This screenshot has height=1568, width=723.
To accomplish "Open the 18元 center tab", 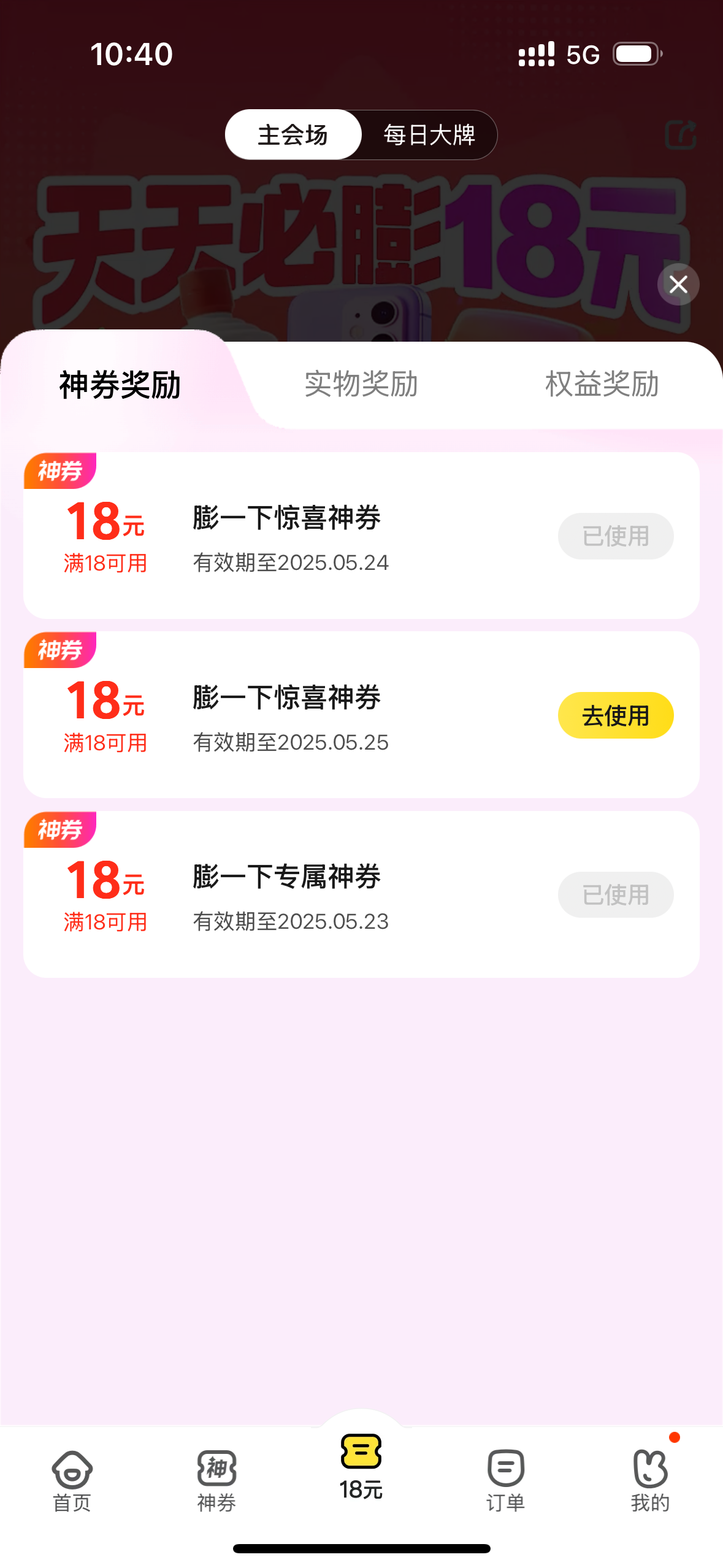I will tap(361, 1467).
